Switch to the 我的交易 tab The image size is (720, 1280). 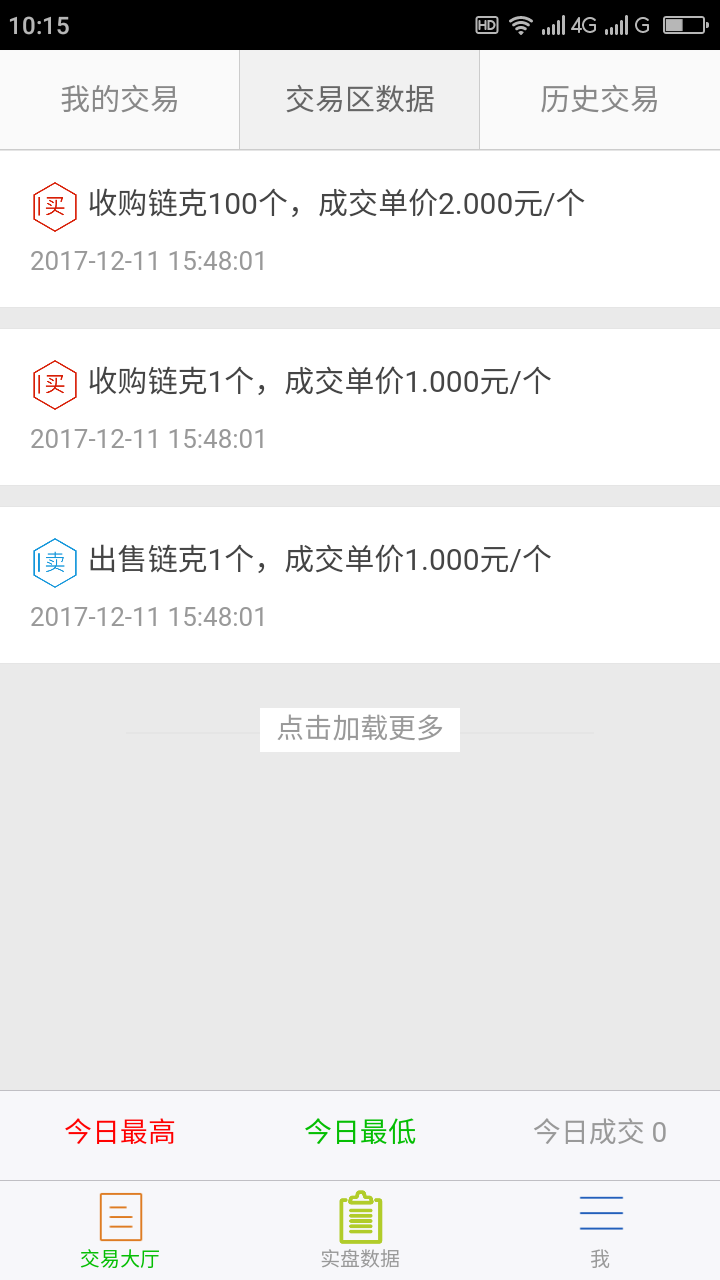[120, 100]
